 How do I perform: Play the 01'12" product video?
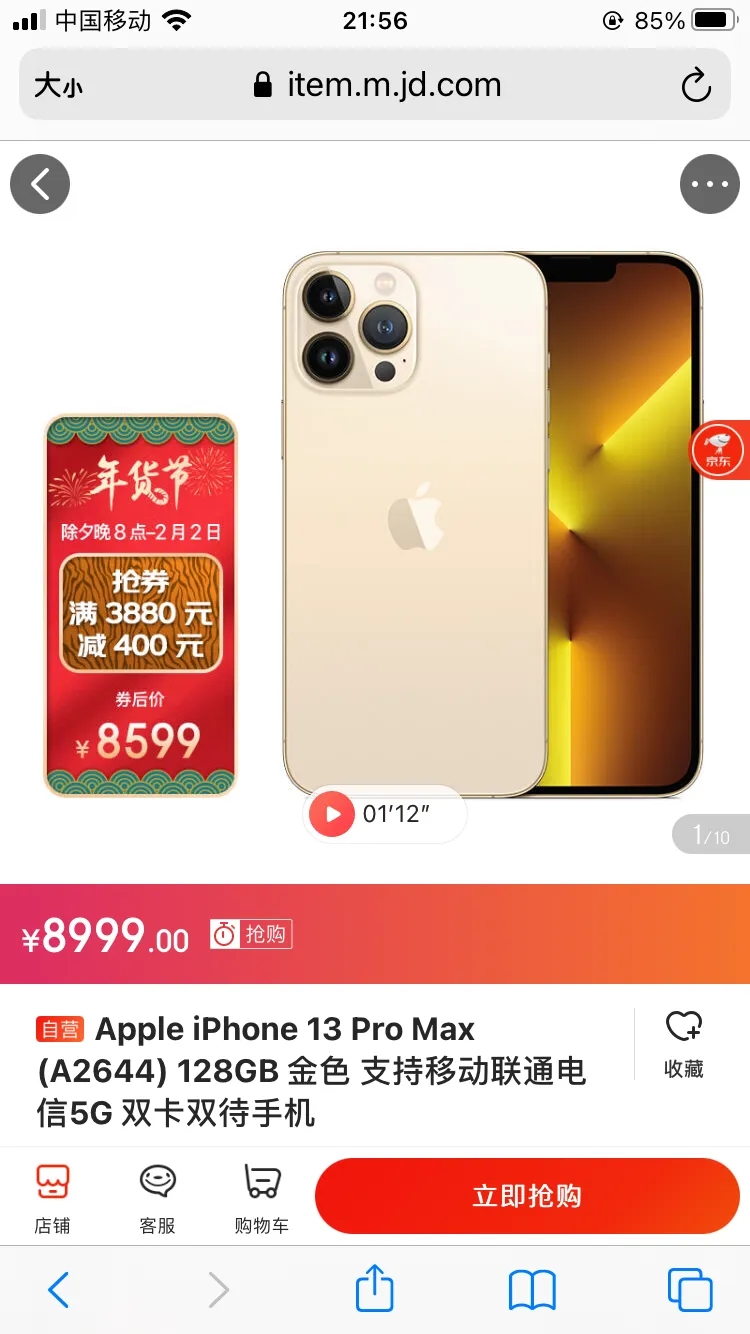click(x=333, y=814)
